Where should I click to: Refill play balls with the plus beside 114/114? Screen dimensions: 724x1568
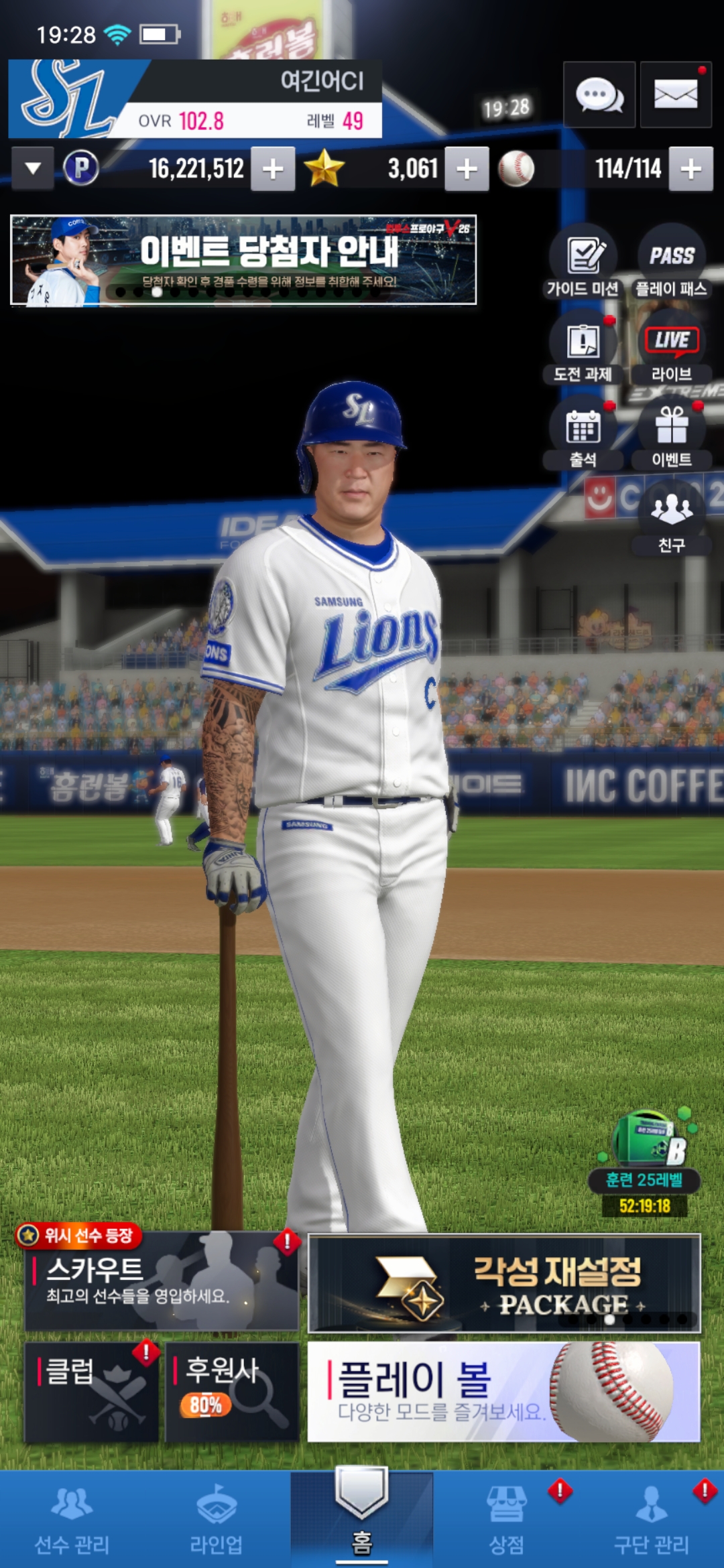tap(691, 169)
